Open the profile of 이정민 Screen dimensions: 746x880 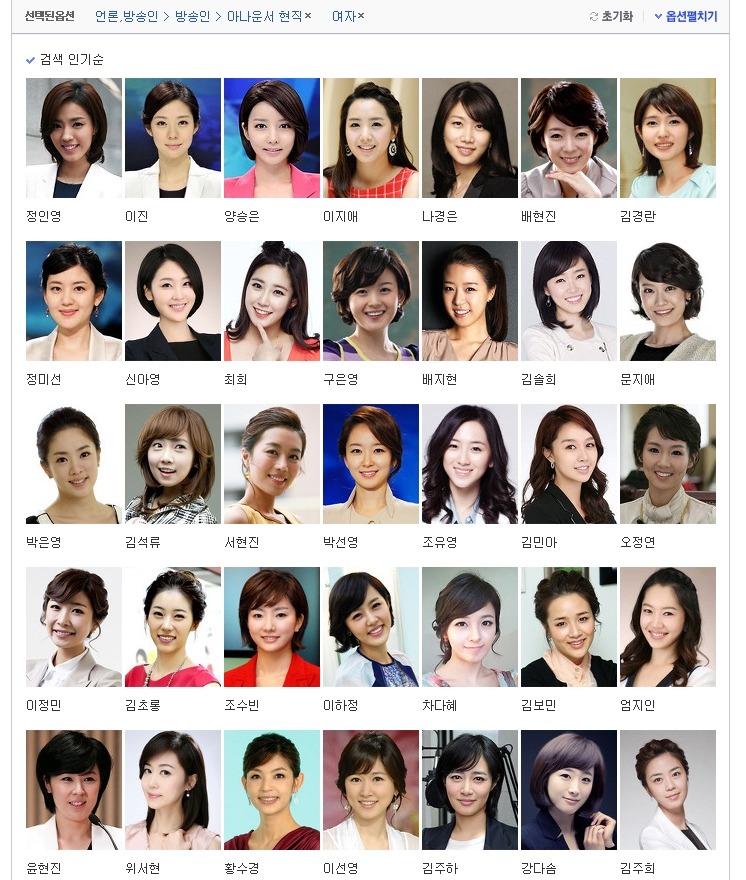(x=74, y=627)
